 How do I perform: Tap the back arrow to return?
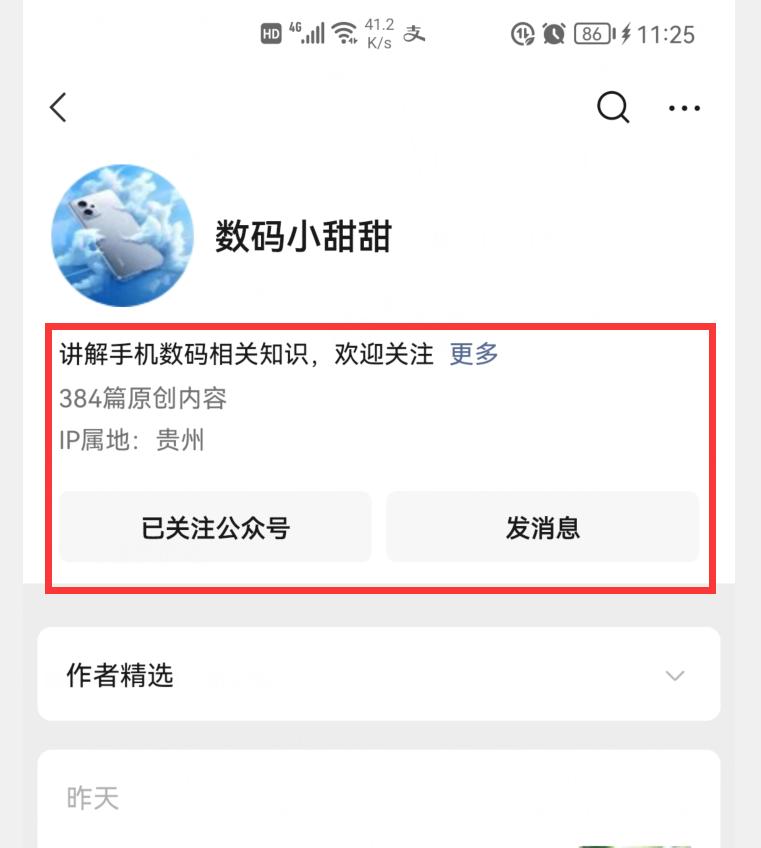pos(57,107)
